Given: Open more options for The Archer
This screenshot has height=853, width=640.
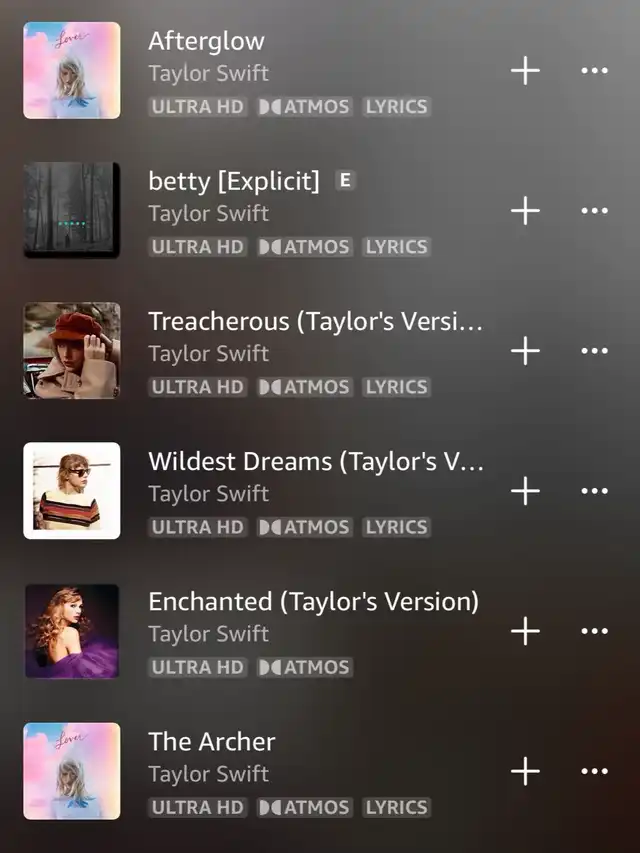Looking at the screenshot, I should (594, 770).
